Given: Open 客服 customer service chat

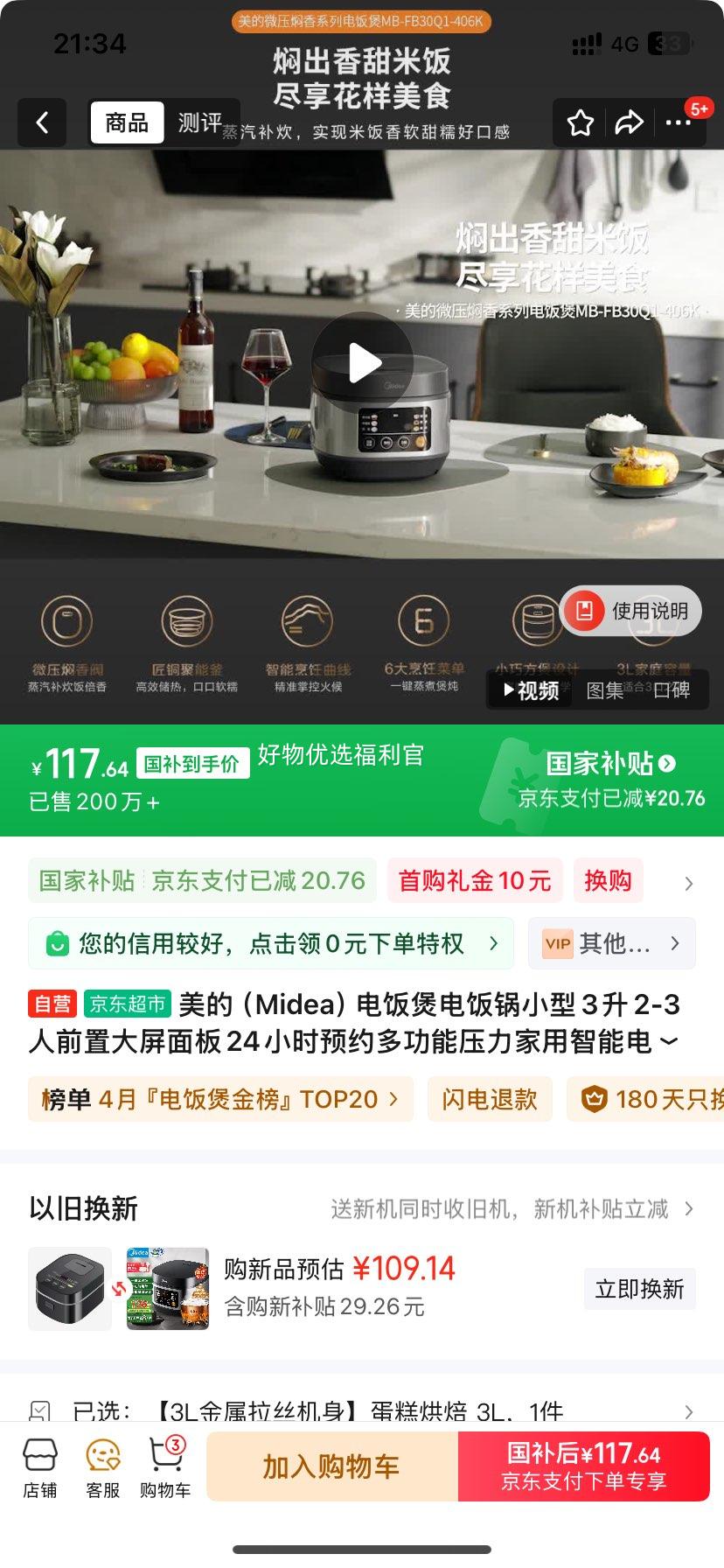Looking at the screenshot, I should tap(102, 1466).
